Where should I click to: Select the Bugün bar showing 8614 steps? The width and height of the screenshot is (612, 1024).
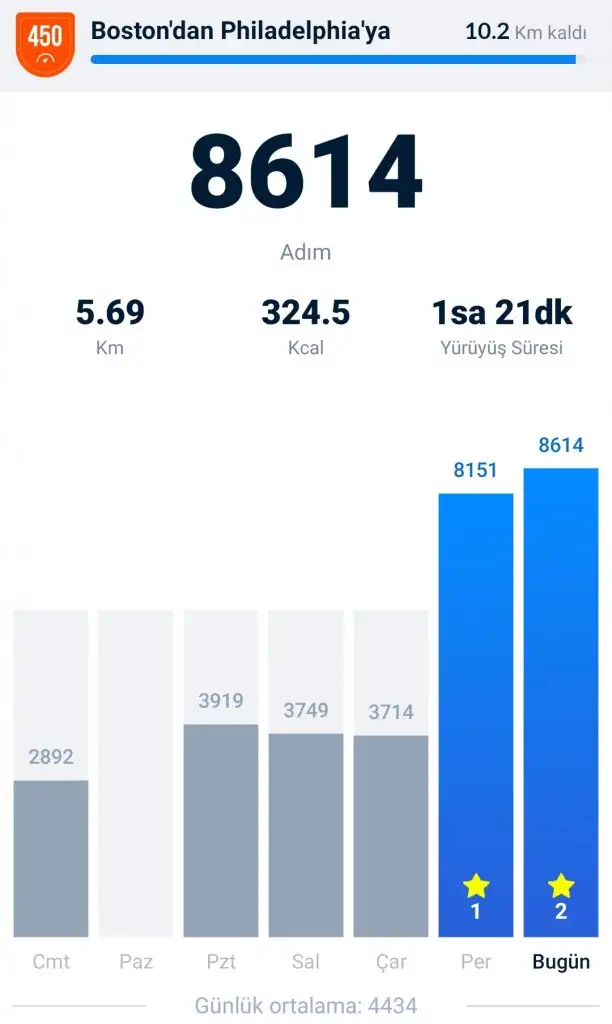tap(561, 702)
